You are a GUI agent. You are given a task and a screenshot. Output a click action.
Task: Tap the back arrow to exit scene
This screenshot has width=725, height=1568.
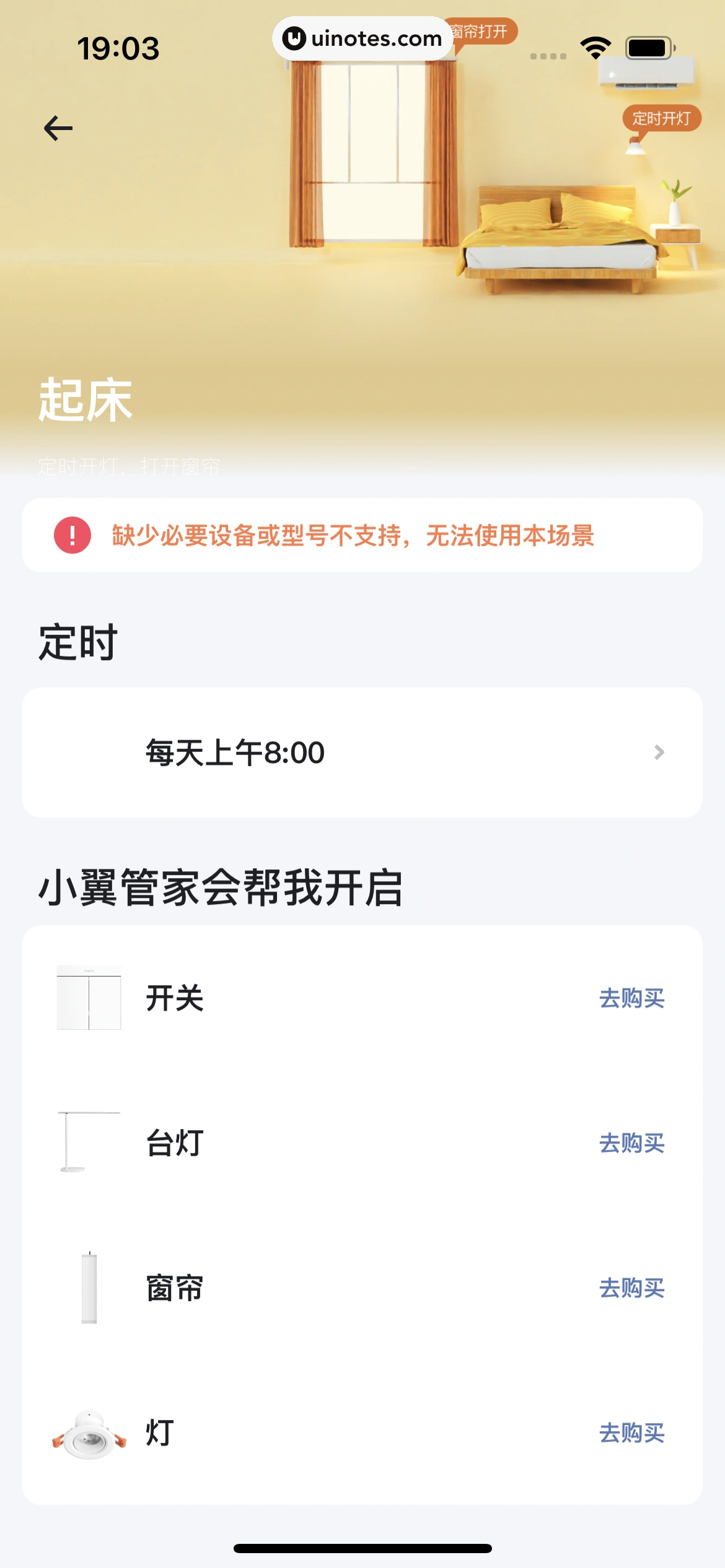pyautogui.click(x=57, y=127)
